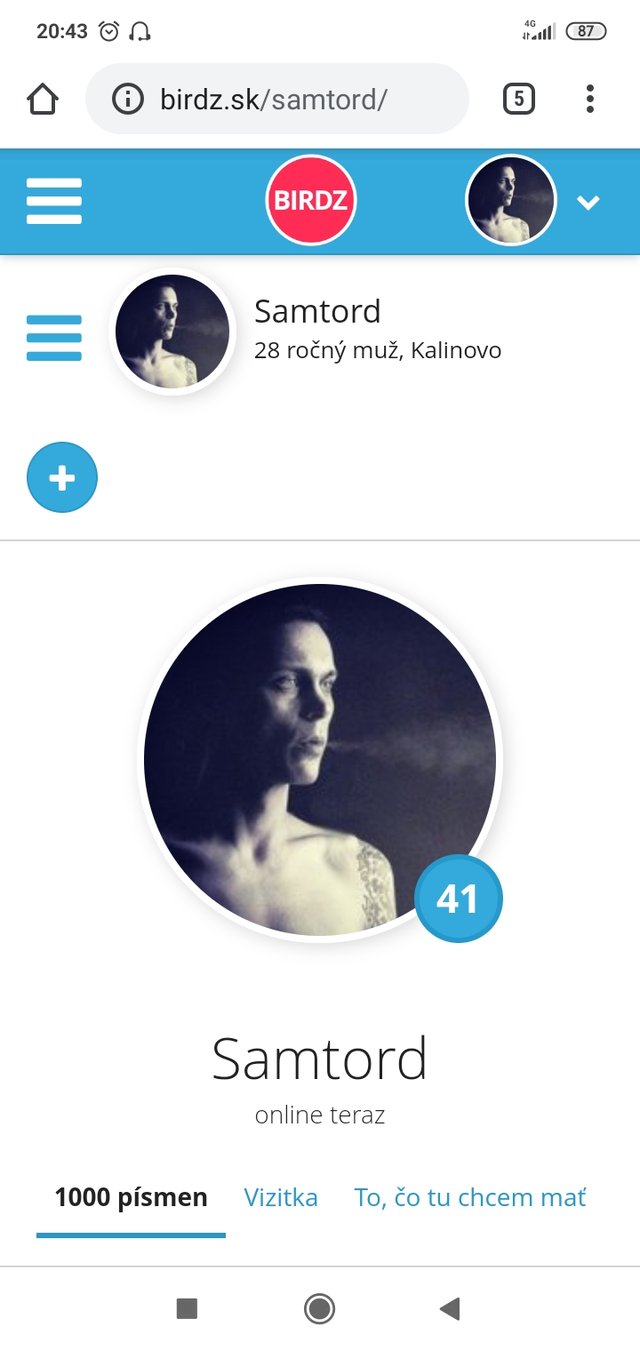Tap the red BIRDZ home button

tap(310, 200)
